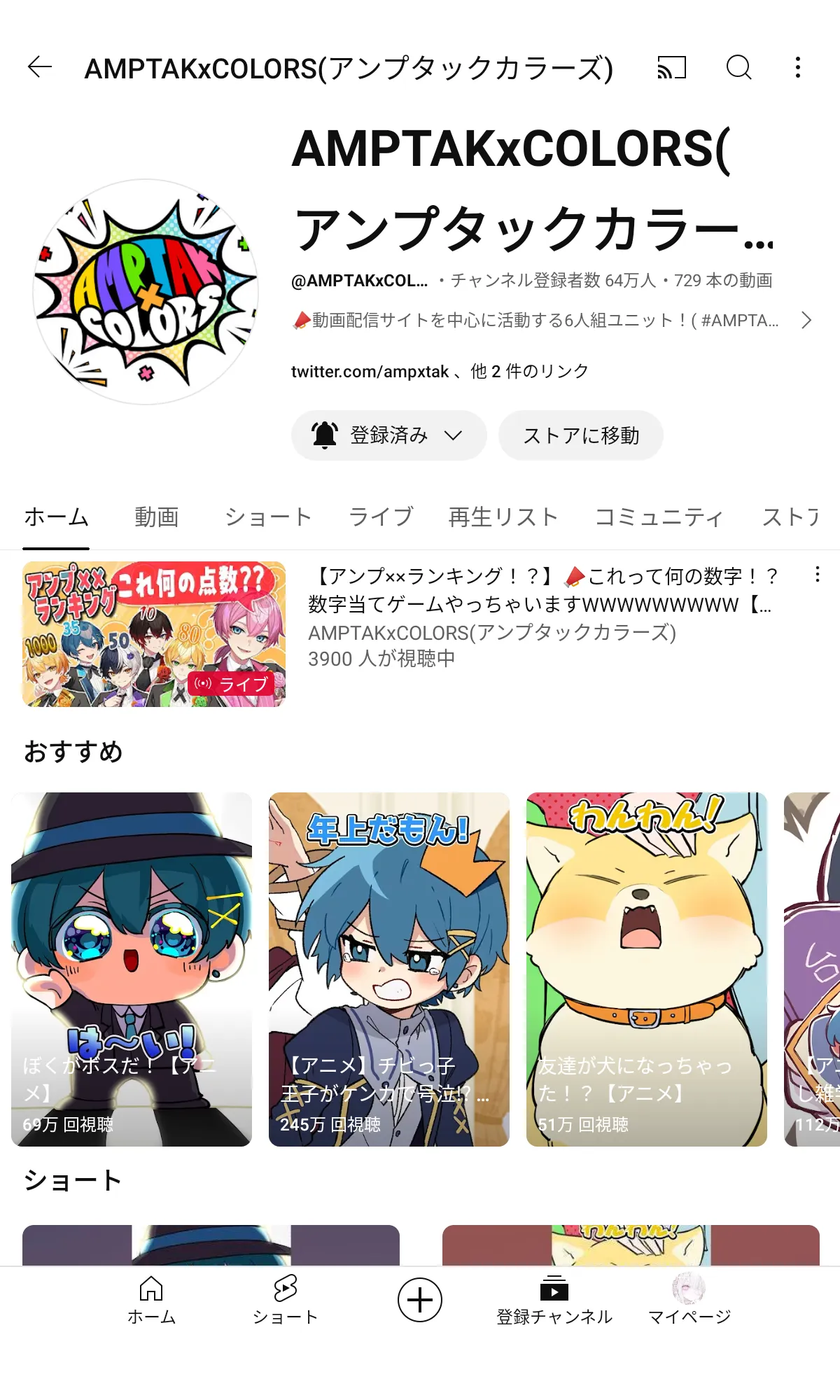Open the live アンプ××ランキング stream

(154, 634)
